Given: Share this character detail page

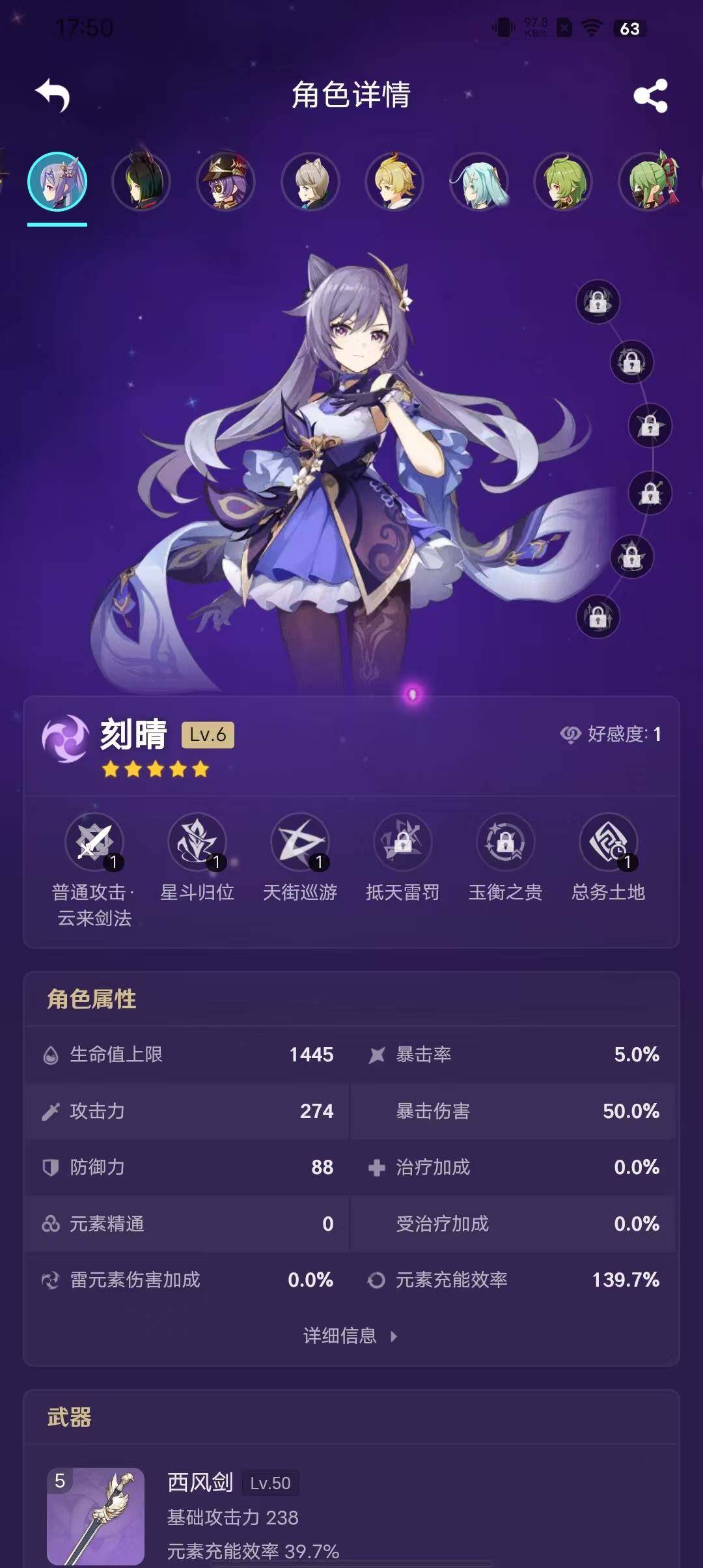Looking at the screenshot, I should [650, 96].
